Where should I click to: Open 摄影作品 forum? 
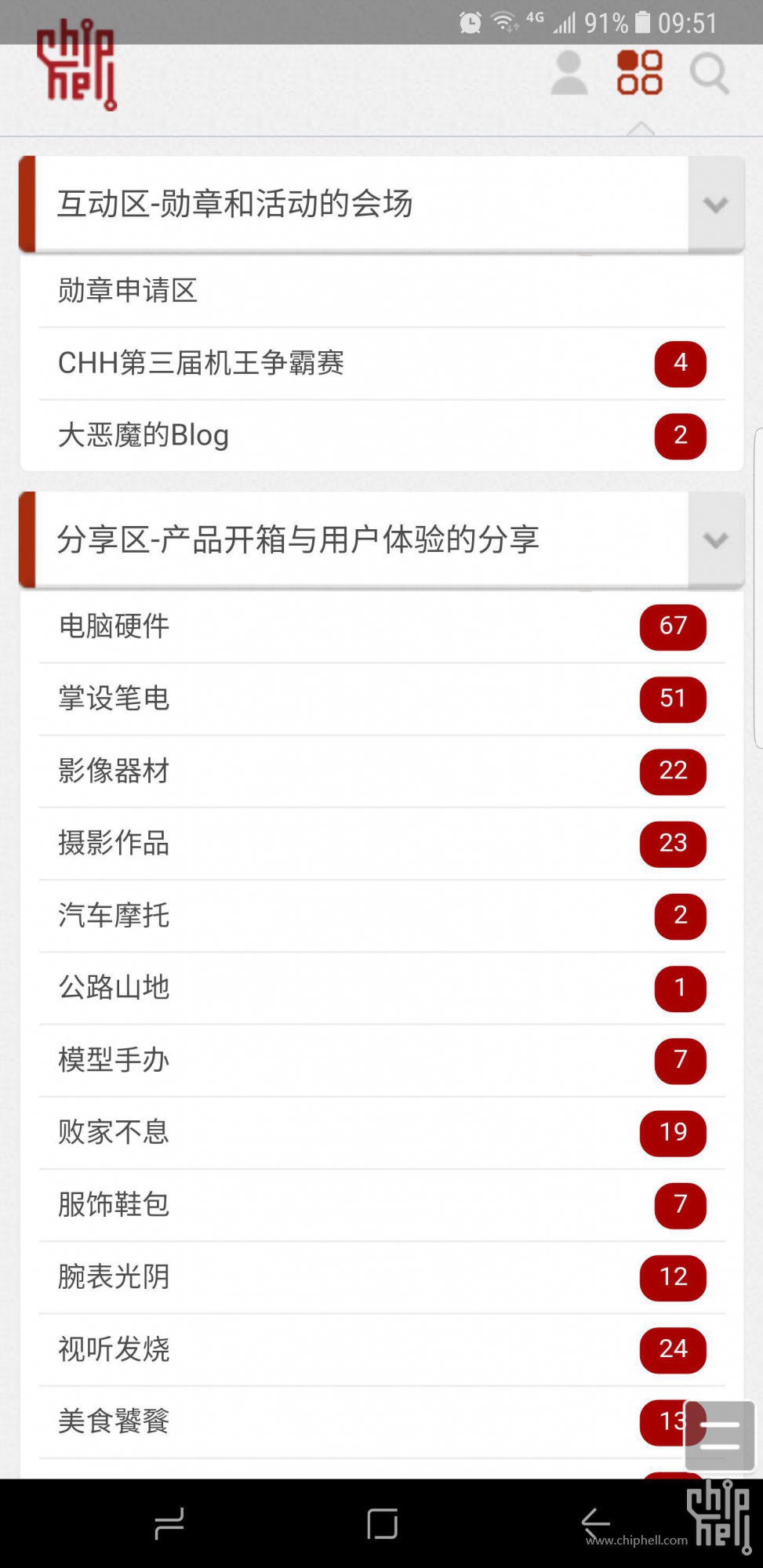point(114,843)
